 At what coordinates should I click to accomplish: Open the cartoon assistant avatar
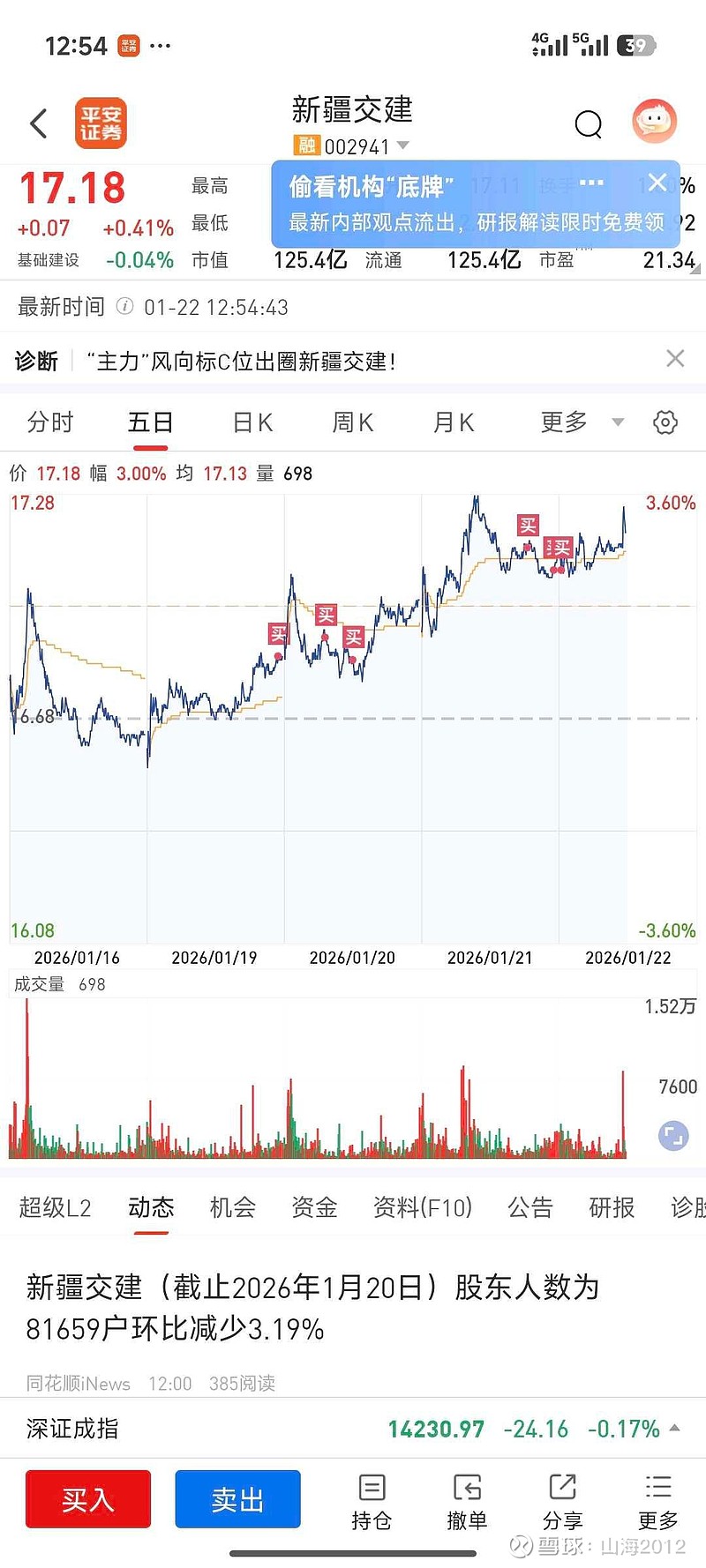point(654,122)
